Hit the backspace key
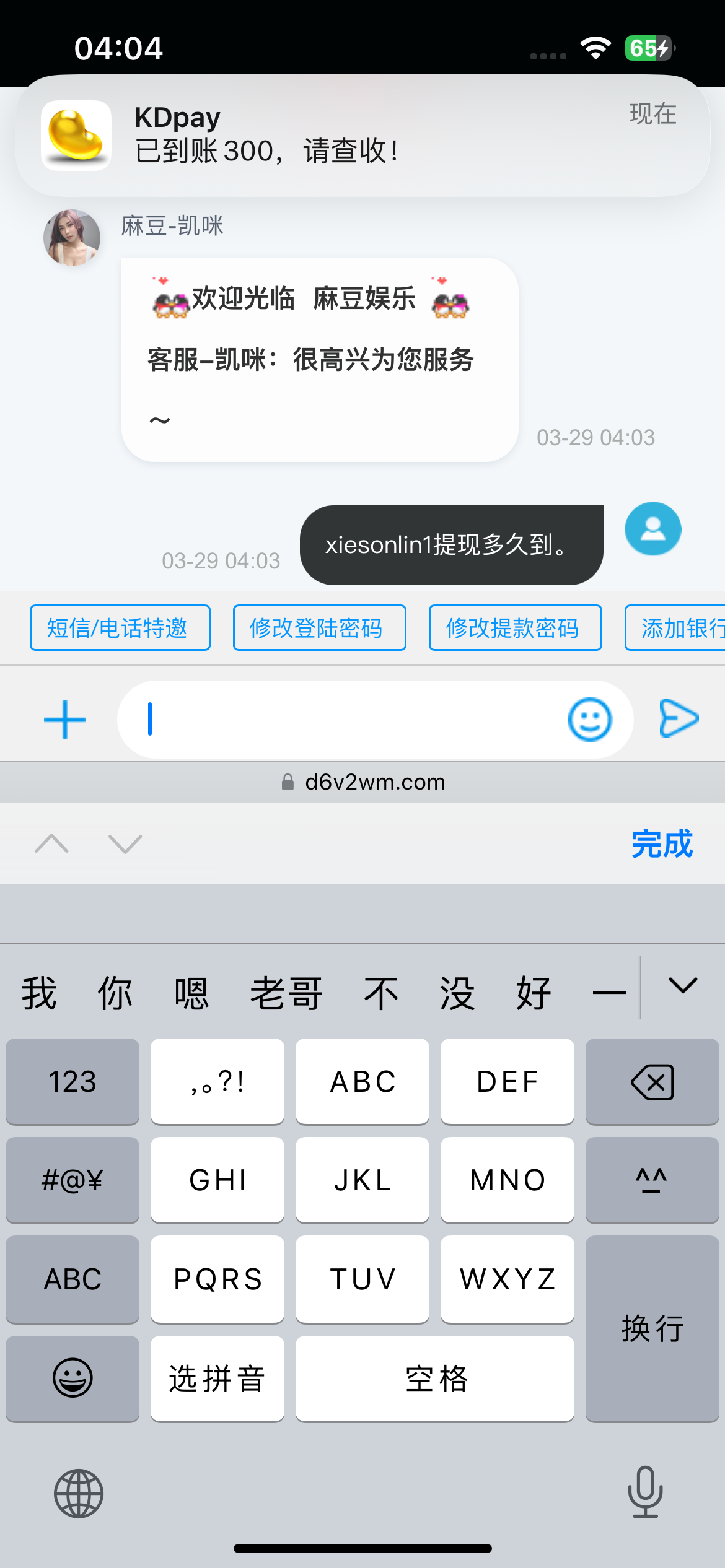Image resolution: width=725 pixels, height=1568 pixels. [652, 1082]
